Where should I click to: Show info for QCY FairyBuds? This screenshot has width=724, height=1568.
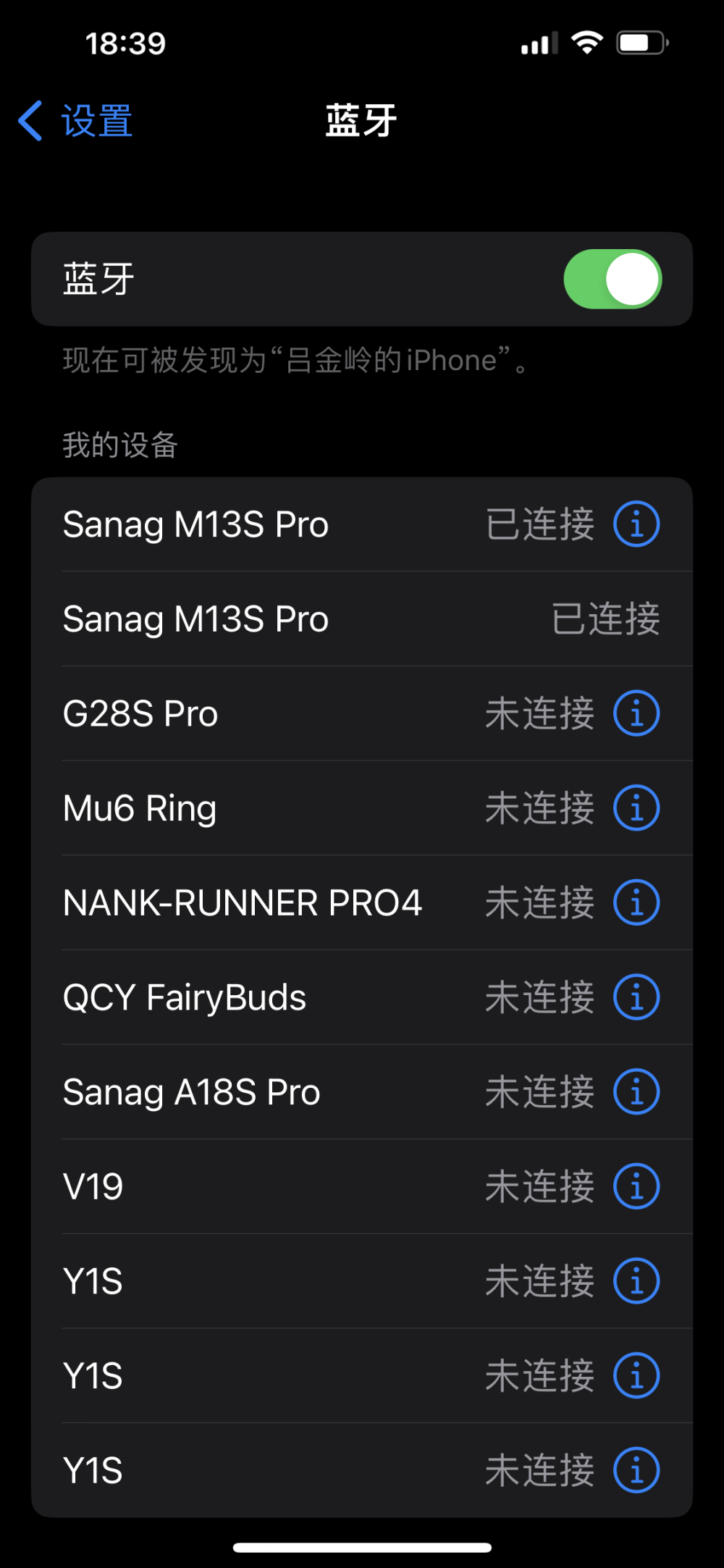click(636, 997)
